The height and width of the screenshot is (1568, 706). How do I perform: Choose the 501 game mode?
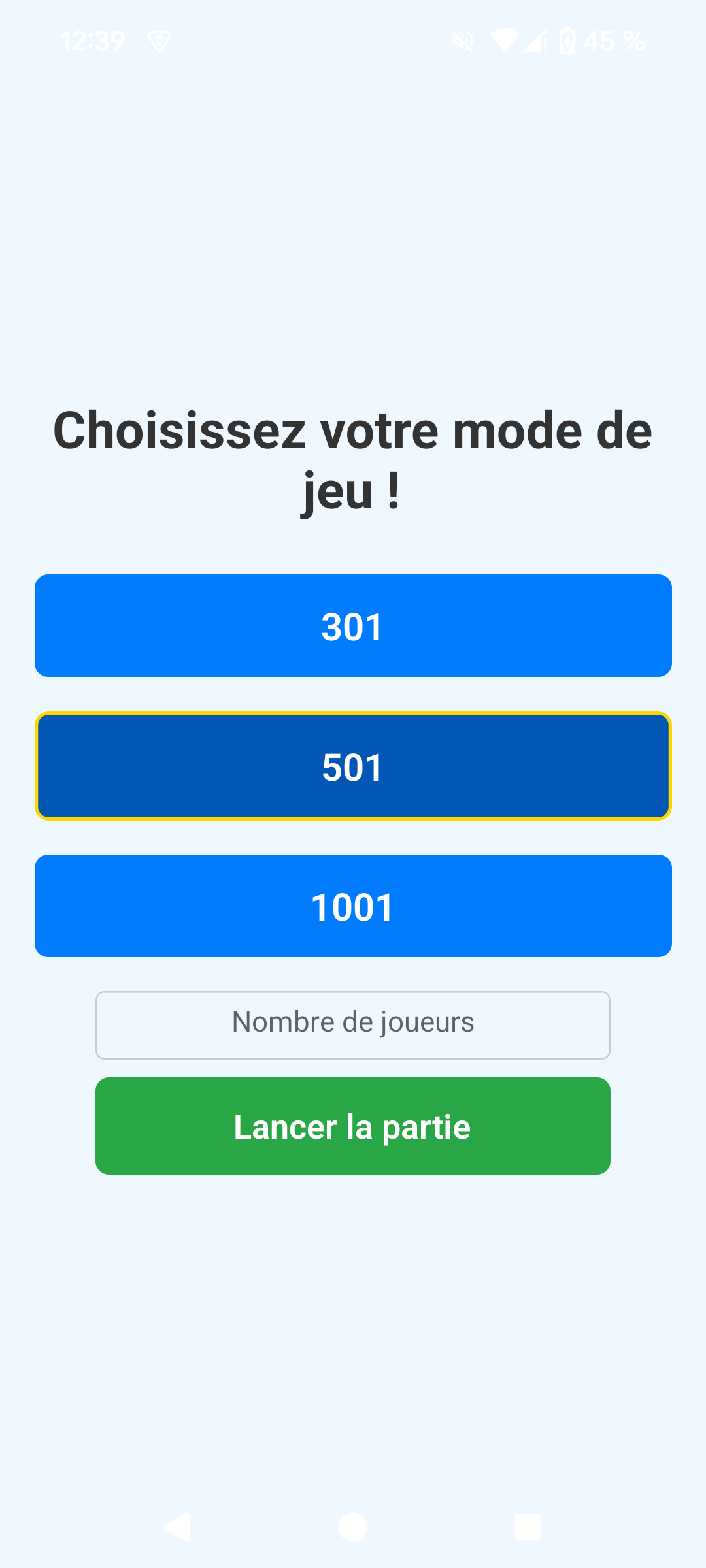click(x=353, y=766)
